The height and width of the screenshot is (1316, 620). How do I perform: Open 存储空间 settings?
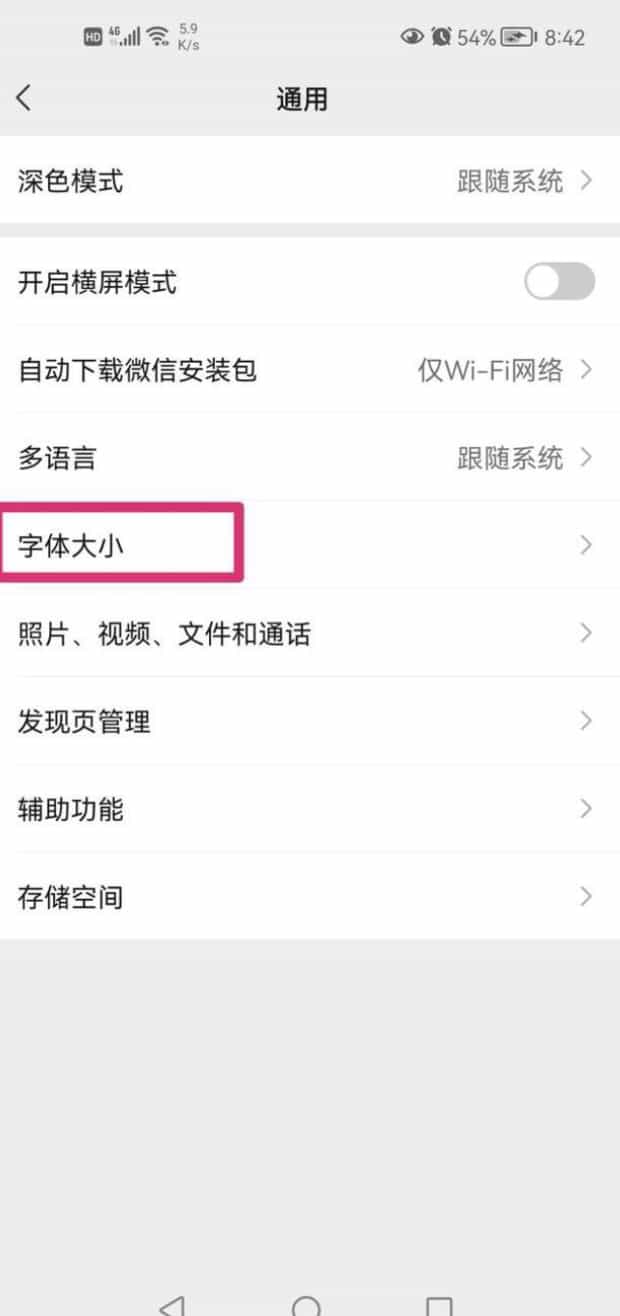pyautogui.click(x=310, y=896)
